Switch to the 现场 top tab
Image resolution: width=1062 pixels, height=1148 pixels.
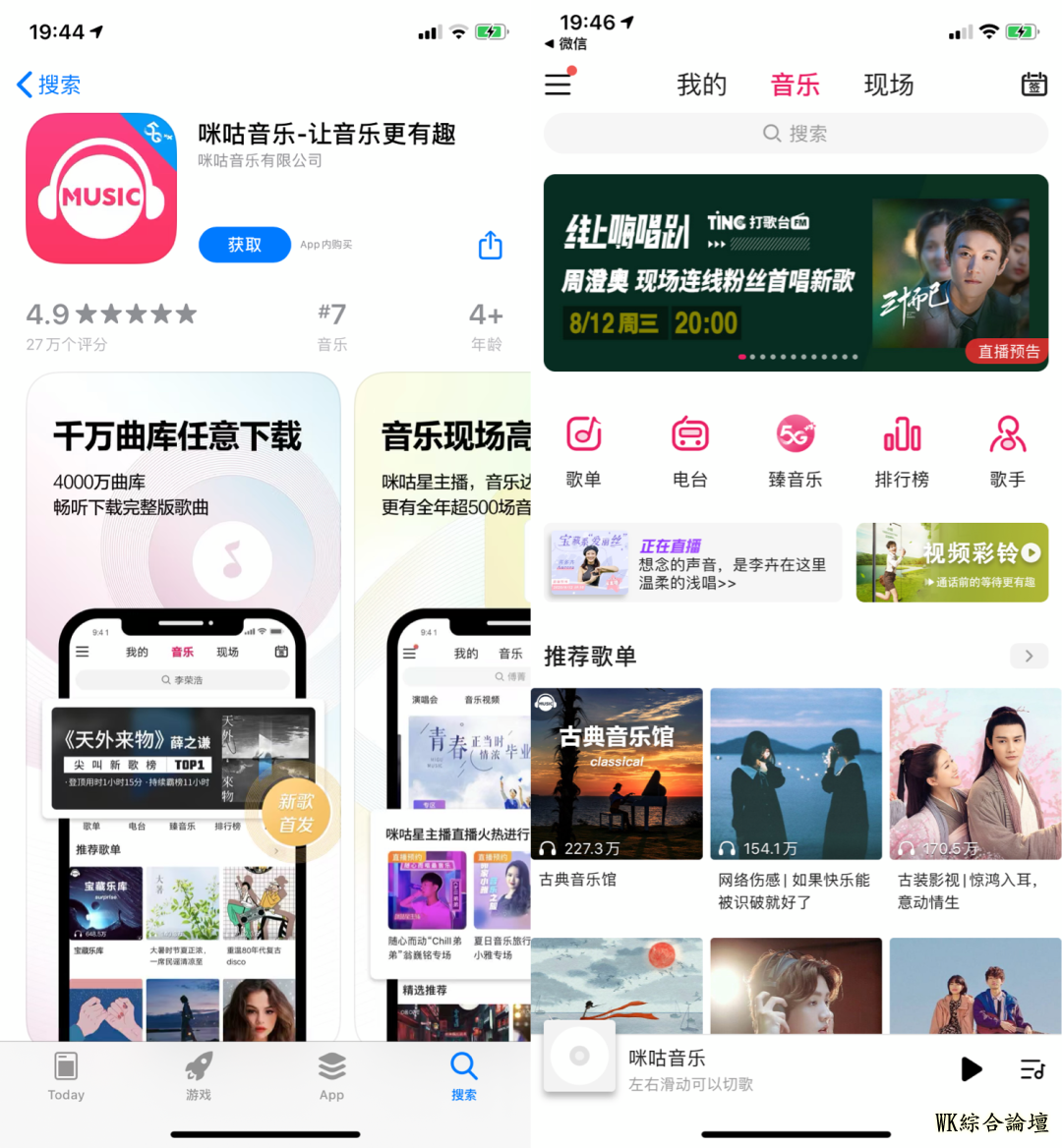[888, 85]
